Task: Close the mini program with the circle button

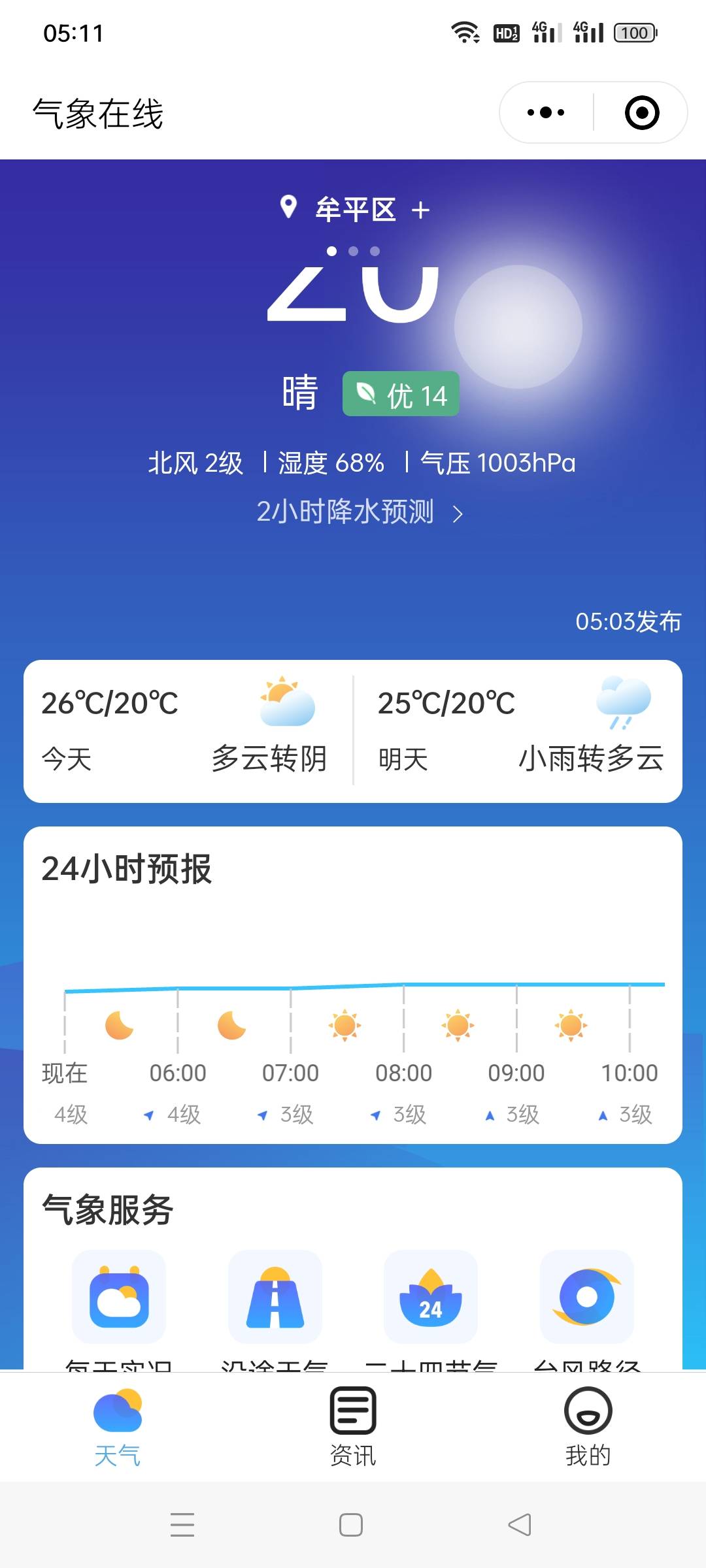Action: 642,112
